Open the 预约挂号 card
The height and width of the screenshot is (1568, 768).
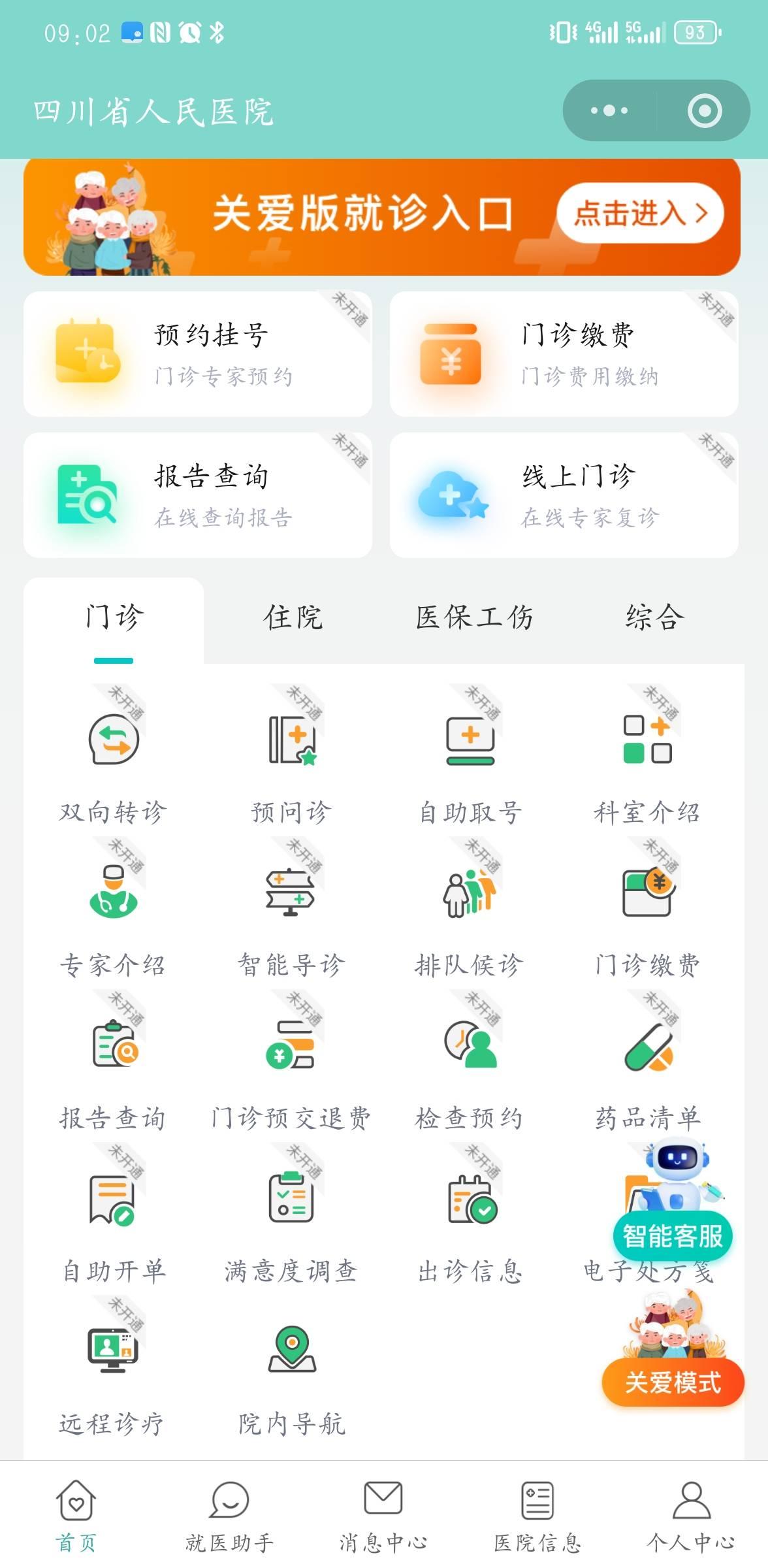tap(198, 354)
